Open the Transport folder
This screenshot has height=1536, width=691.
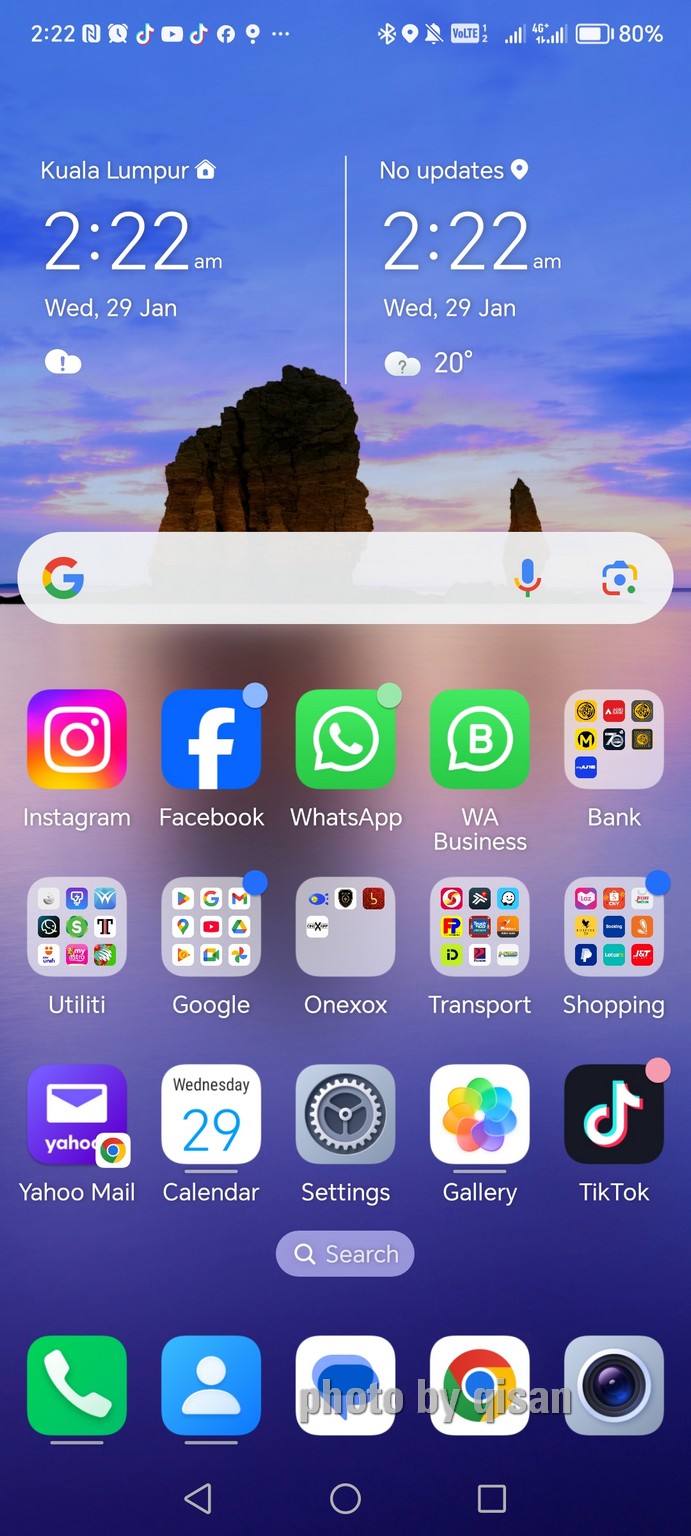(480, 927)
